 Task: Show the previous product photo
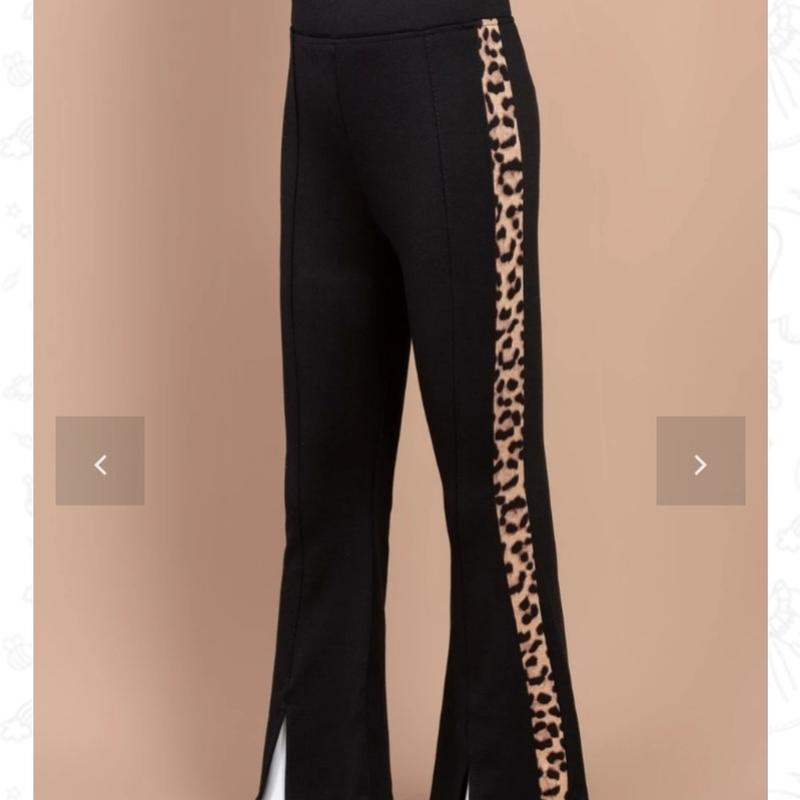pyautogui.click(x=100, y=461)
